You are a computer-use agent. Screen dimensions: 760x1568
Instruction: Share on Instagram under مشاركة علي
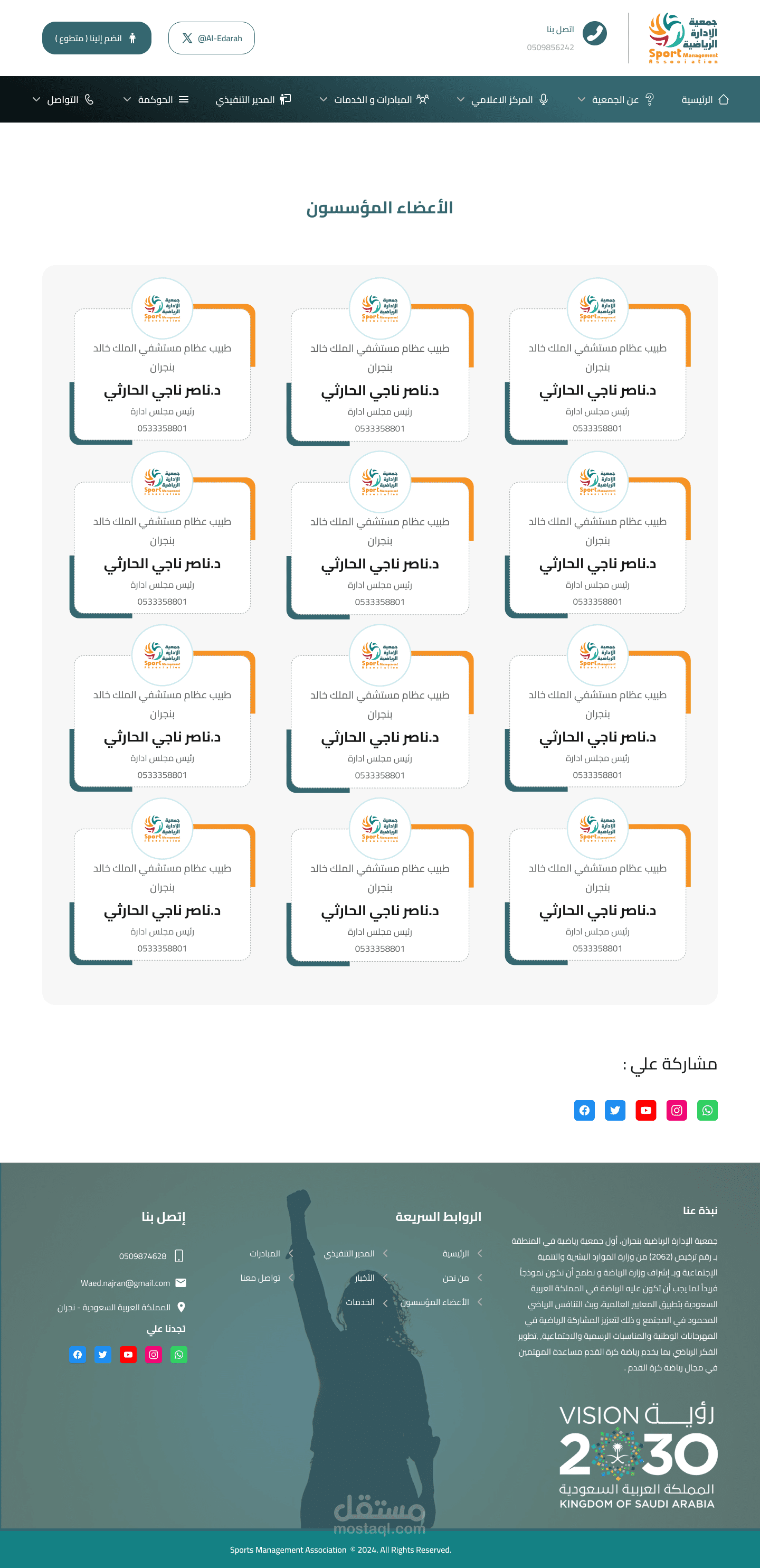coord(677,1110)
